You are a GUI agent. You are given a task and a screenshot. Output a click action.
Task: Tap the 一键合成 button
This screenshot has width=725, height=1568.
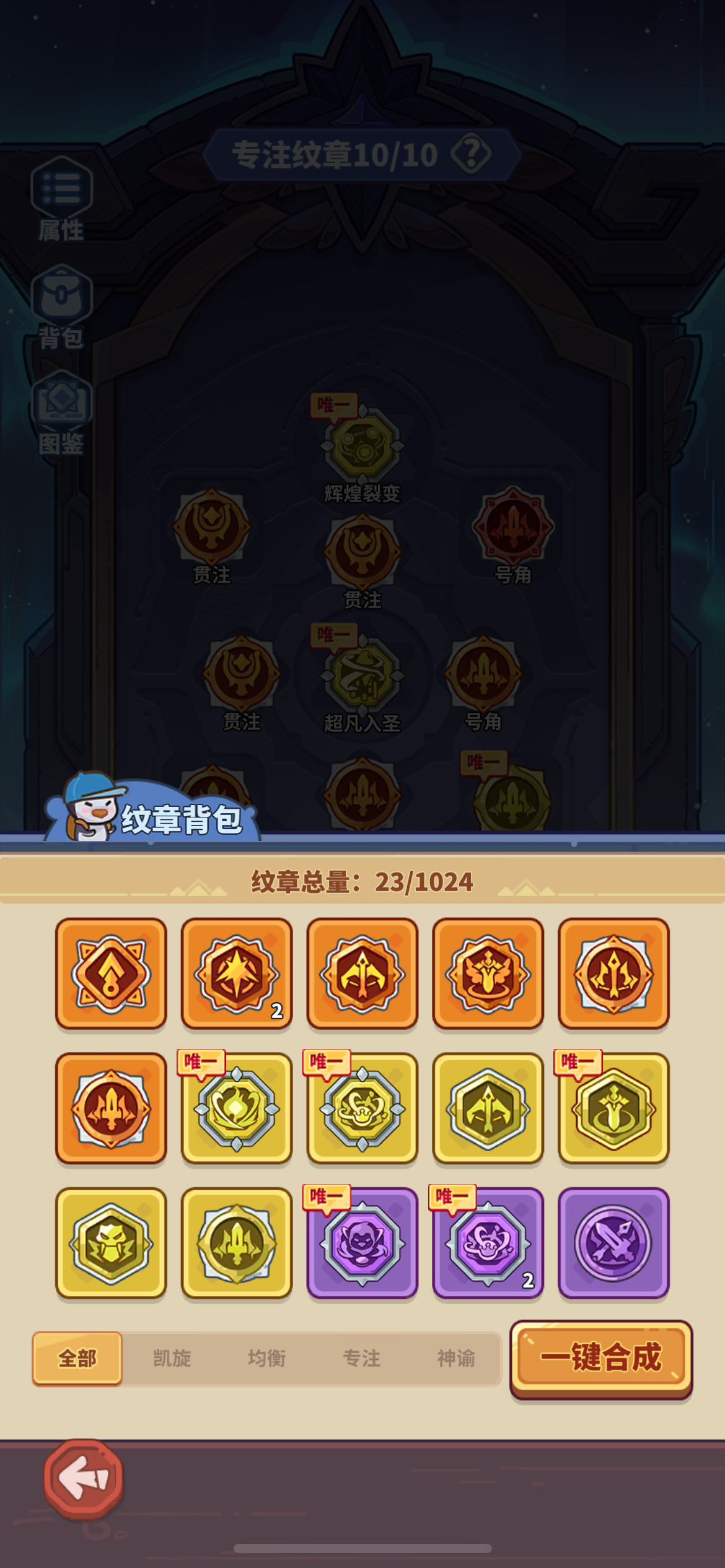click(x=600, y=1357)
